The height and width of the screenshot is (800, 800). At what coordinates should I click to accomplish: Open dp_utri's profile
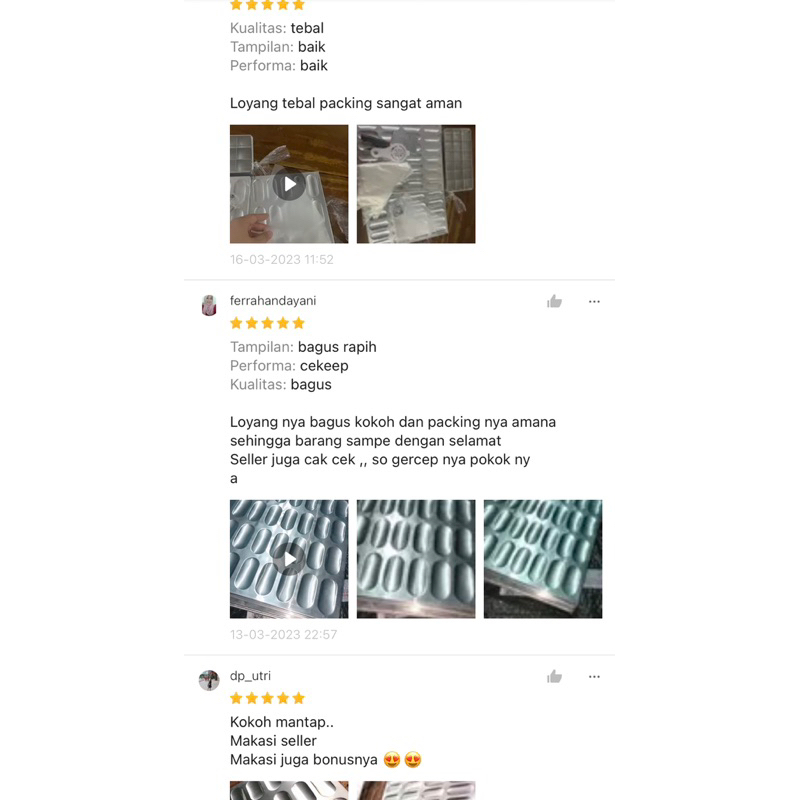[x=250, y=676]
